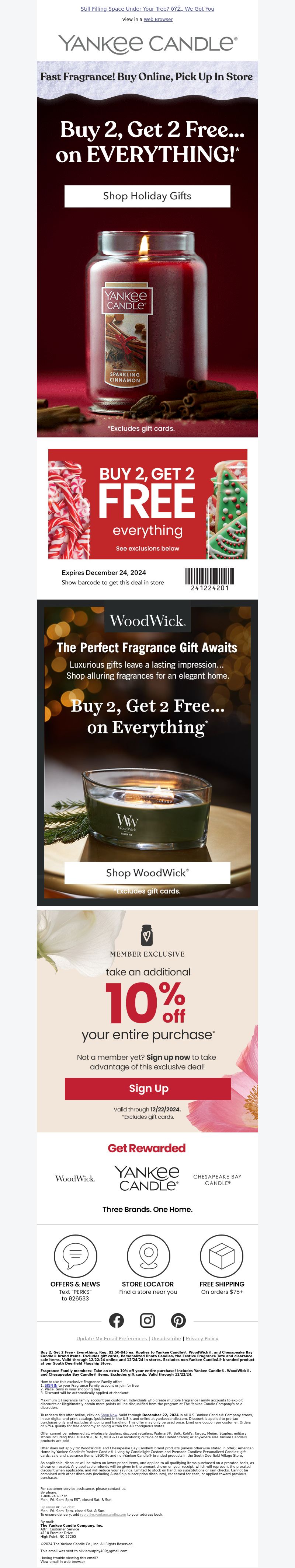Open the Chesapeake Bay Candle brand link
Image resolution: width=295 pixels, height=1568 pixels.
coord(217,1180)
